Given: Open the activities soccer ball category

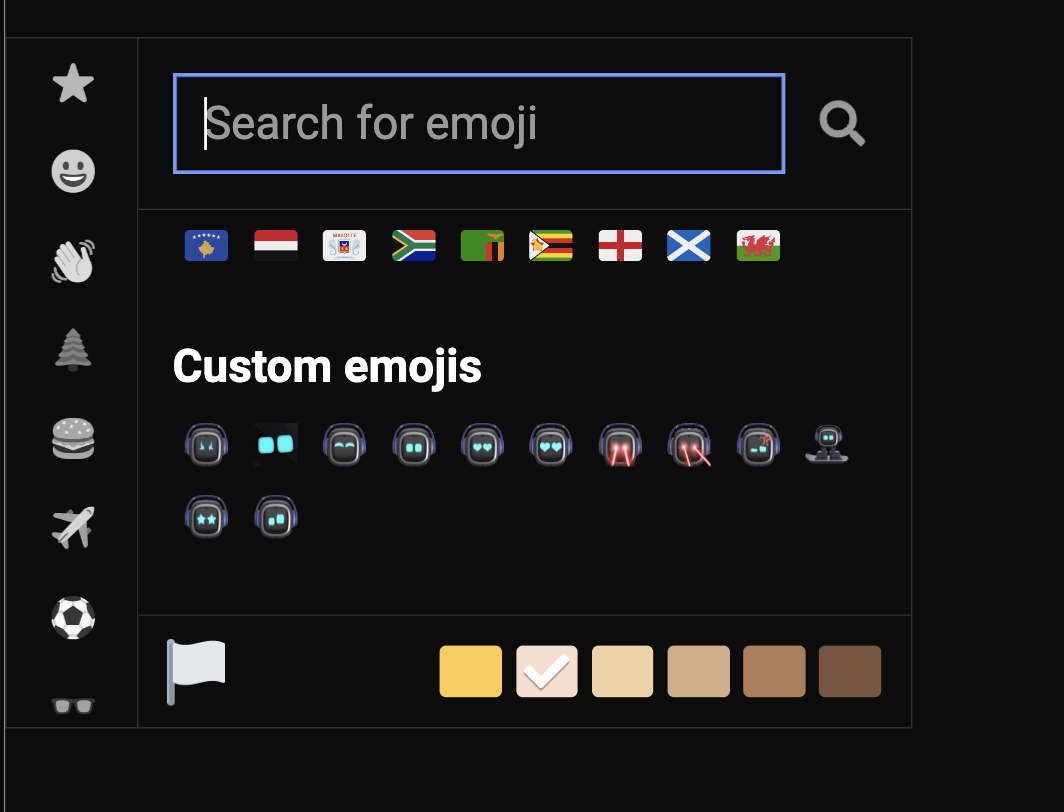Looking at the screenshot, I should (73, 617).
